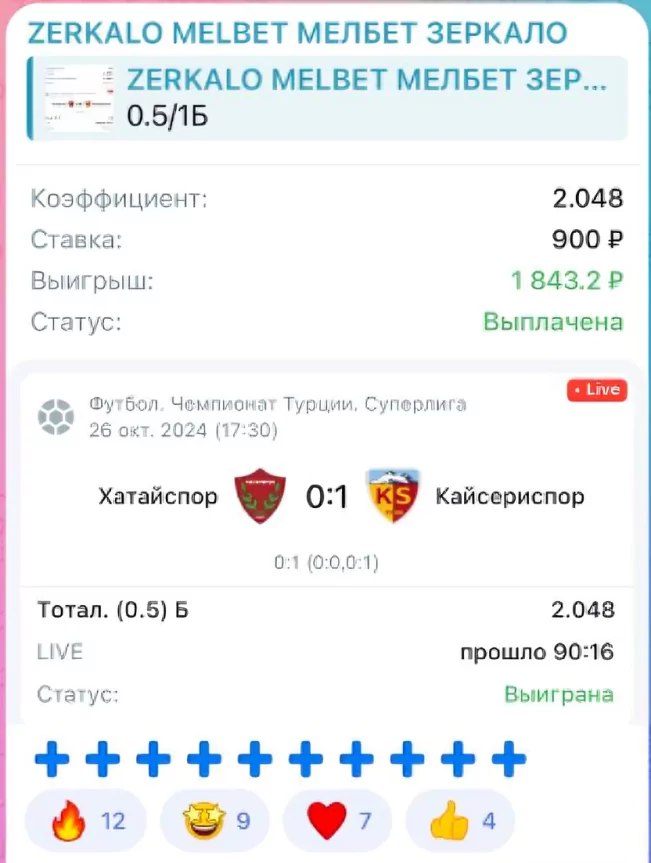Give the post a thumbs up

point(461,821)
